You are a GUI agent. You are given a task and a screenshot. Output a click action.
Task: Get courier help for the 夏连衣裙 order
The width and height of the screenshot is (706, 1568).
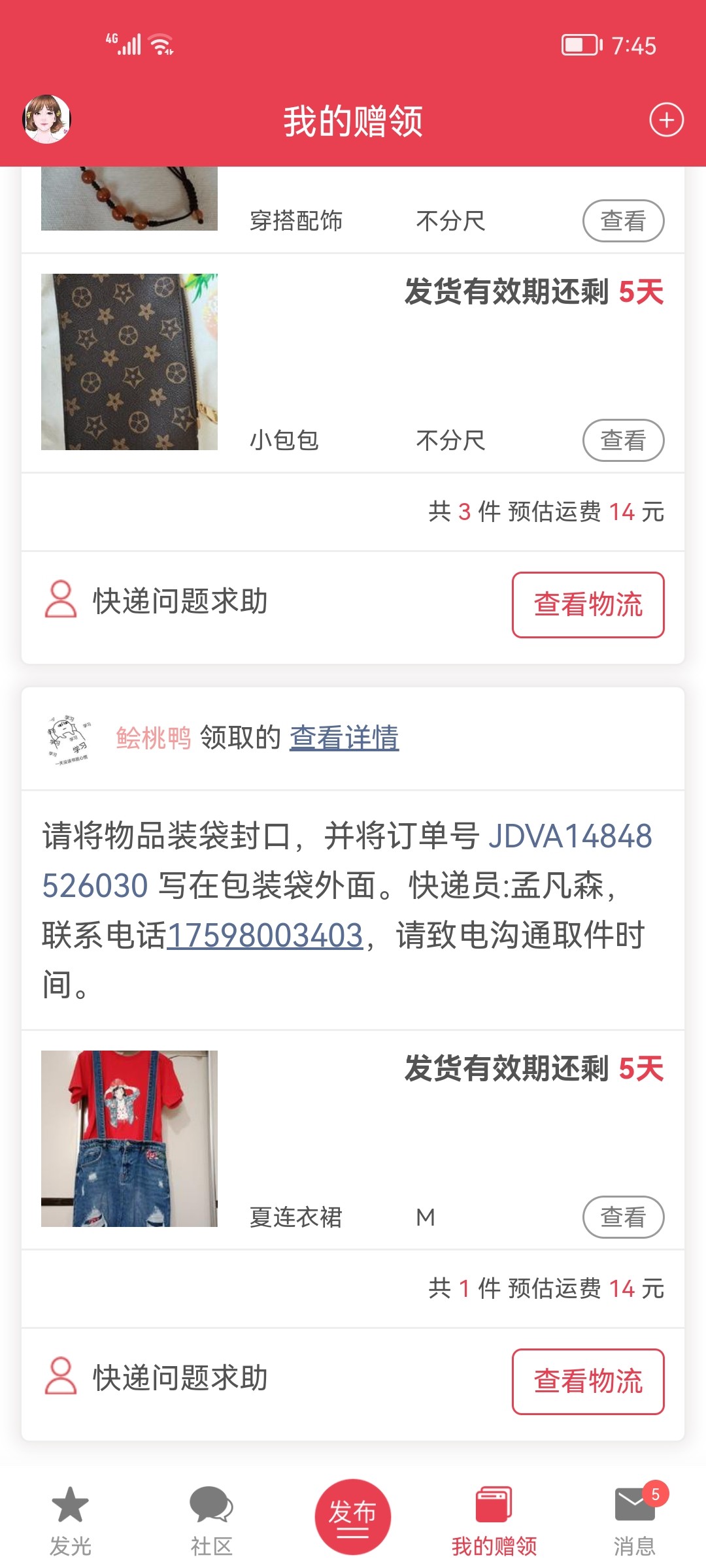(x=157, y=1378)
